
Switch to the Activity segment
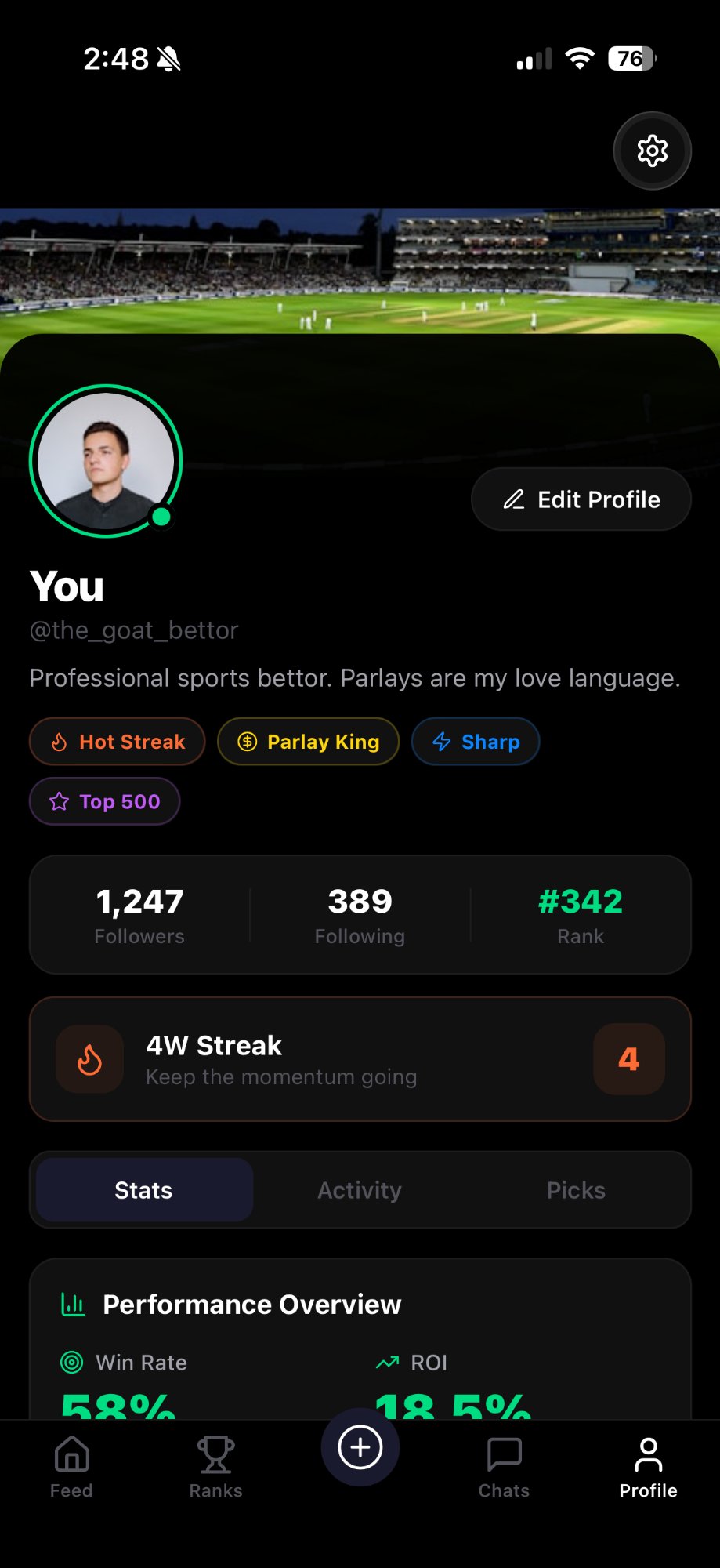coord(360,1190)
